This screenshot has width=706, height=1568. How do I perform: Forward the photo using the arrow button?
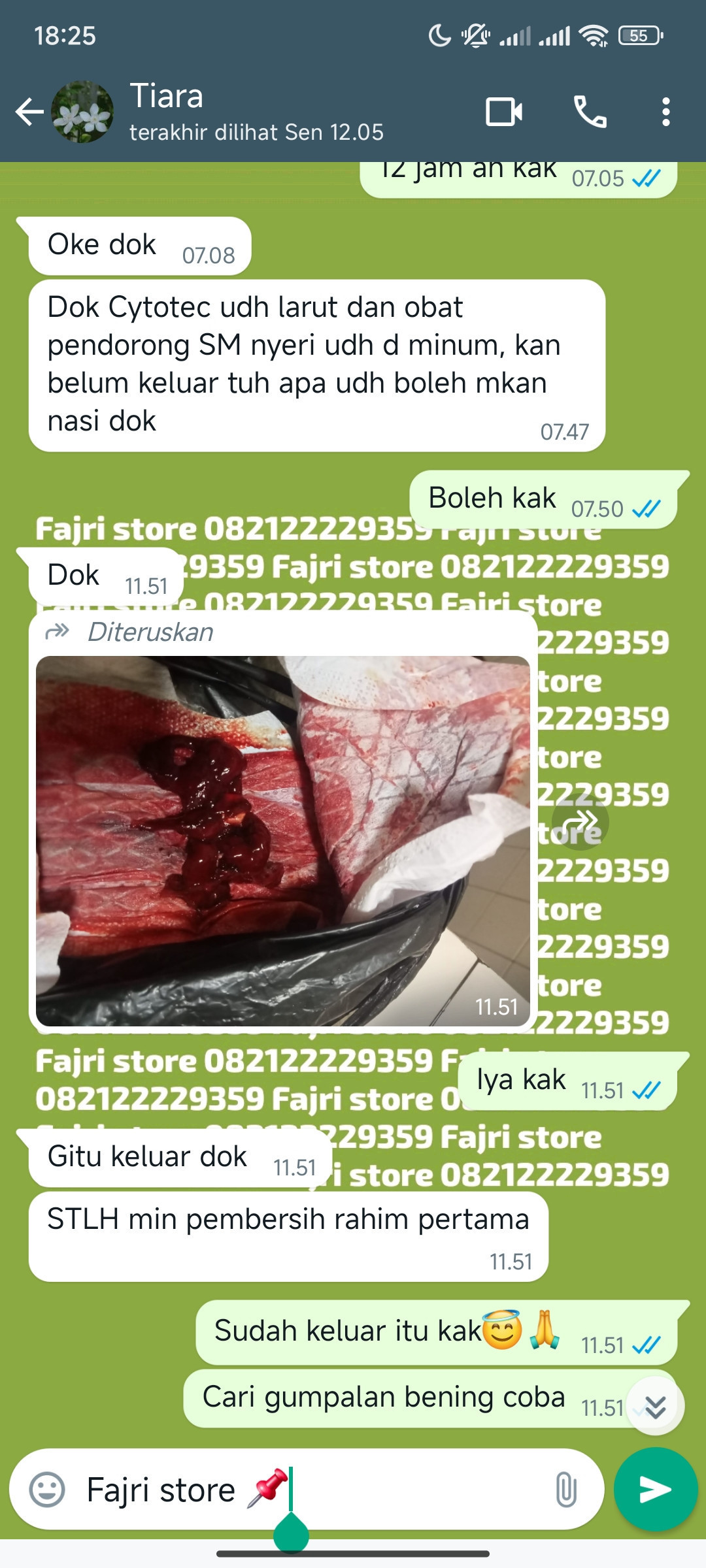[580, 821]
